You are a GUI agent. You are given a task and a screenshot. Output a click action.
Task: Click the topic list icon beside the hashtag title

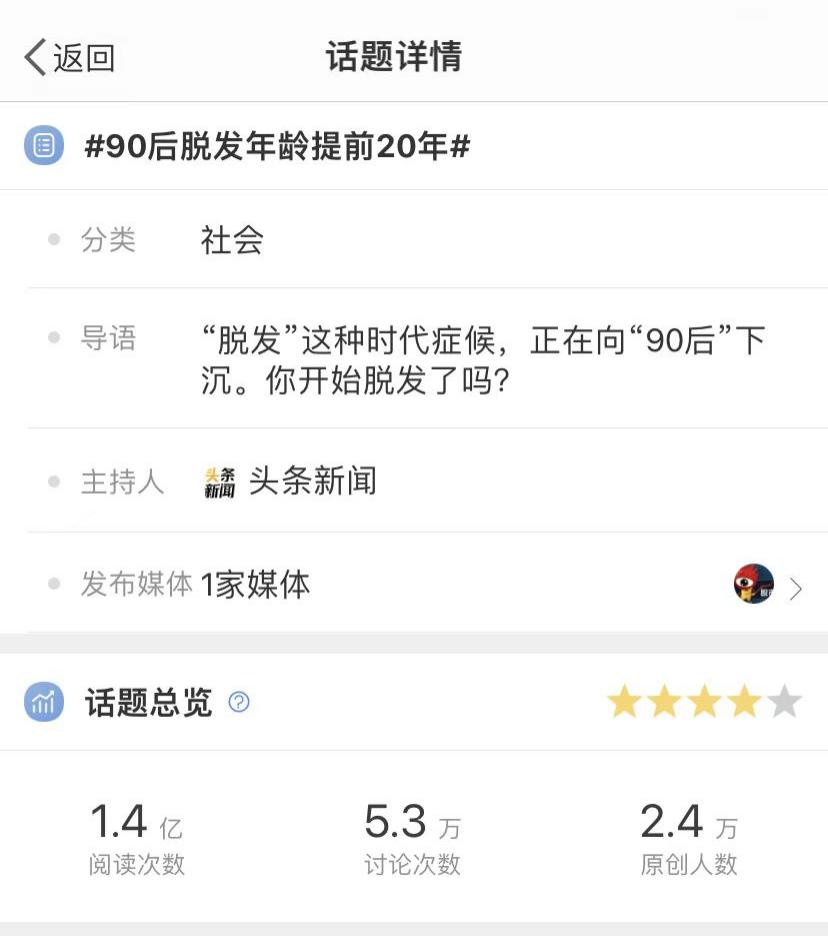tap(40, 145)
